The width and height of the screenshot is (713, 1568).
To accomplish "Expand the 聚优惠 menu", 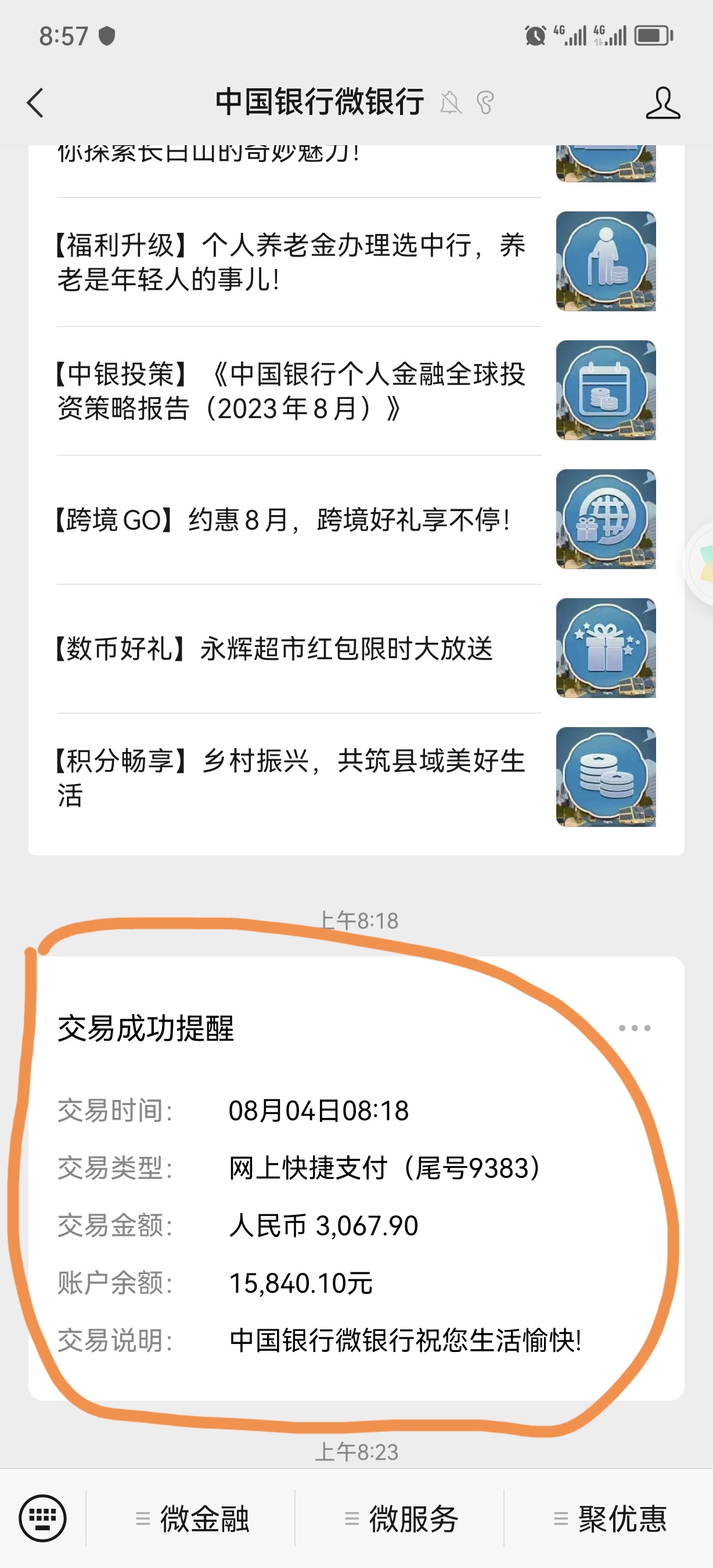I will [x=610, y=1519].
